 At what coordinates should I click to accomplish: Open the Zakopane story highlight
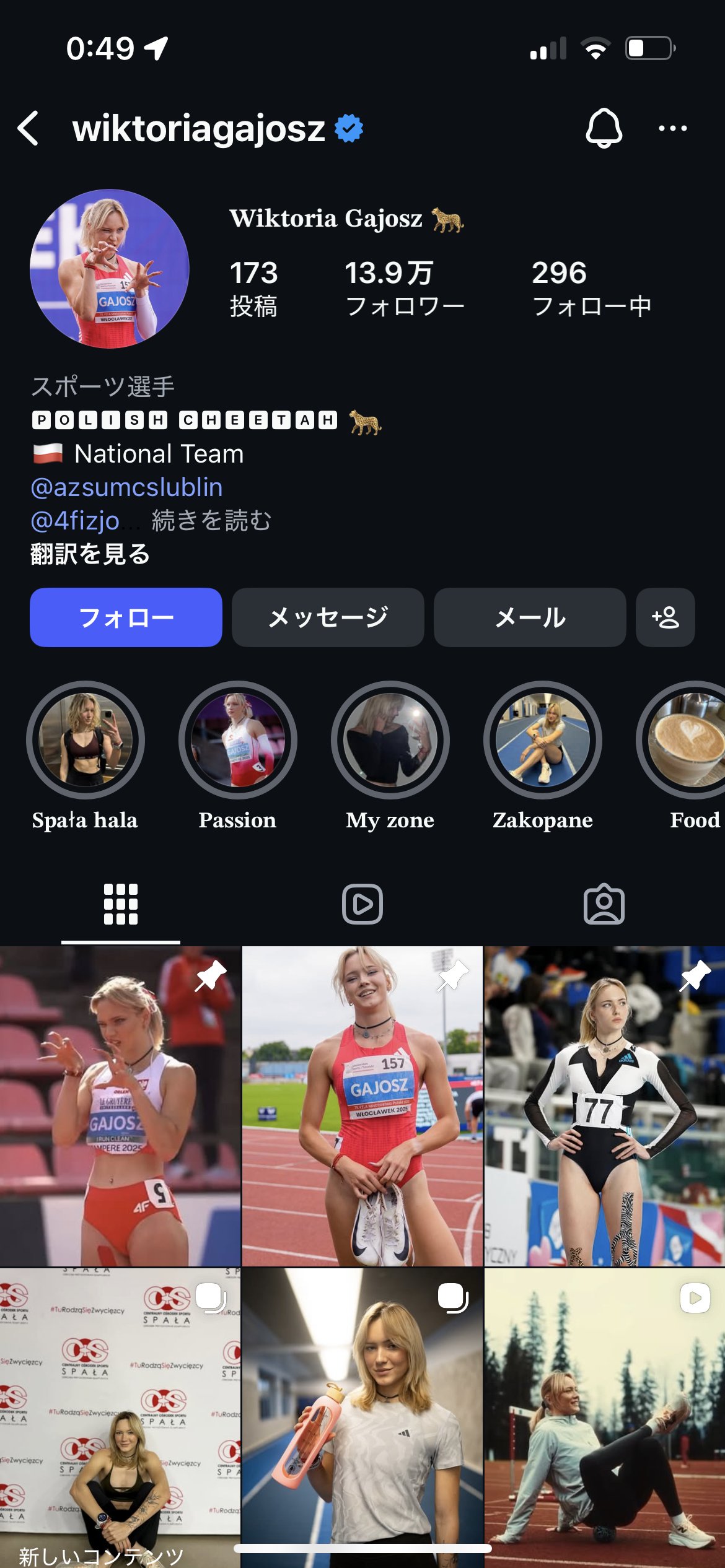pos(543,741)
